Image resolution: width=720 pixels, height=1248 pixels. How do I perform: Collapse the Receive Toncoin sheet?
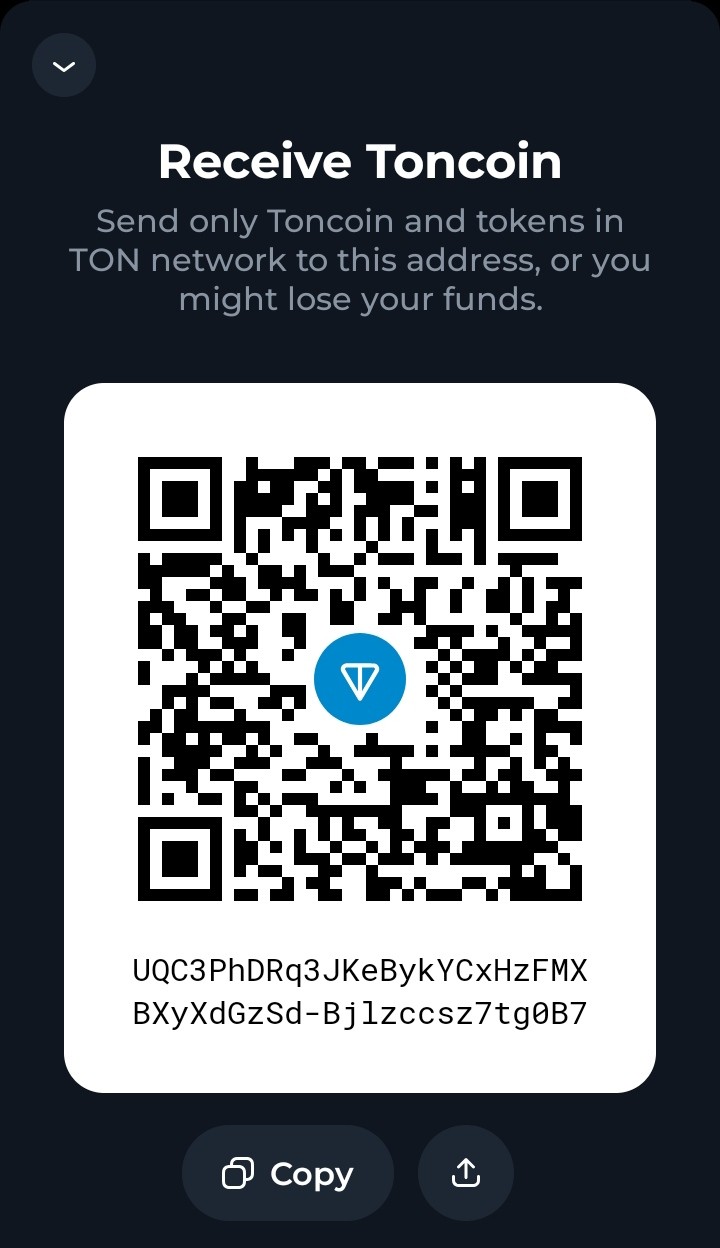(x=64, y=66)
